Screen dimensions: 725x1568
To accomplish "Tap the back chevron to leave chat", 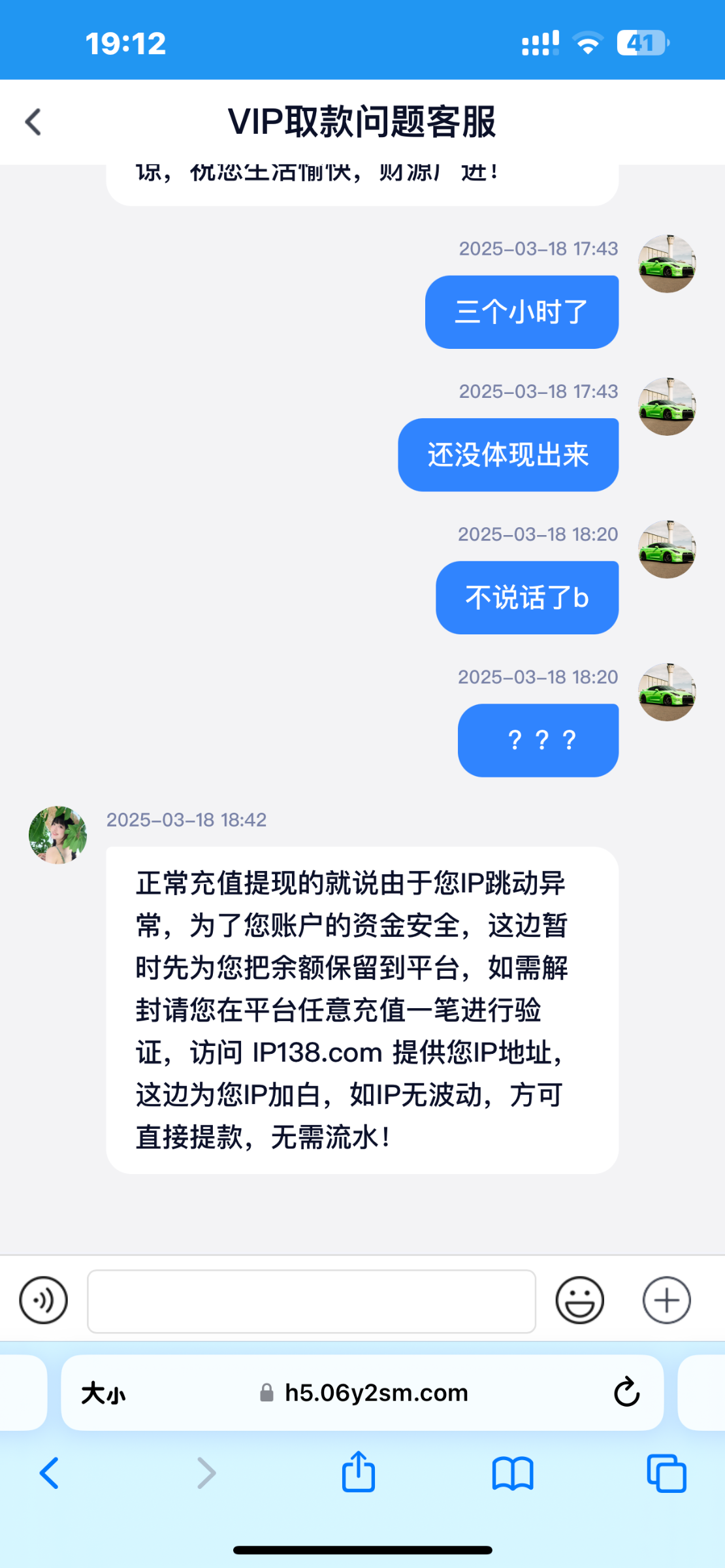I will click(33, 122).
